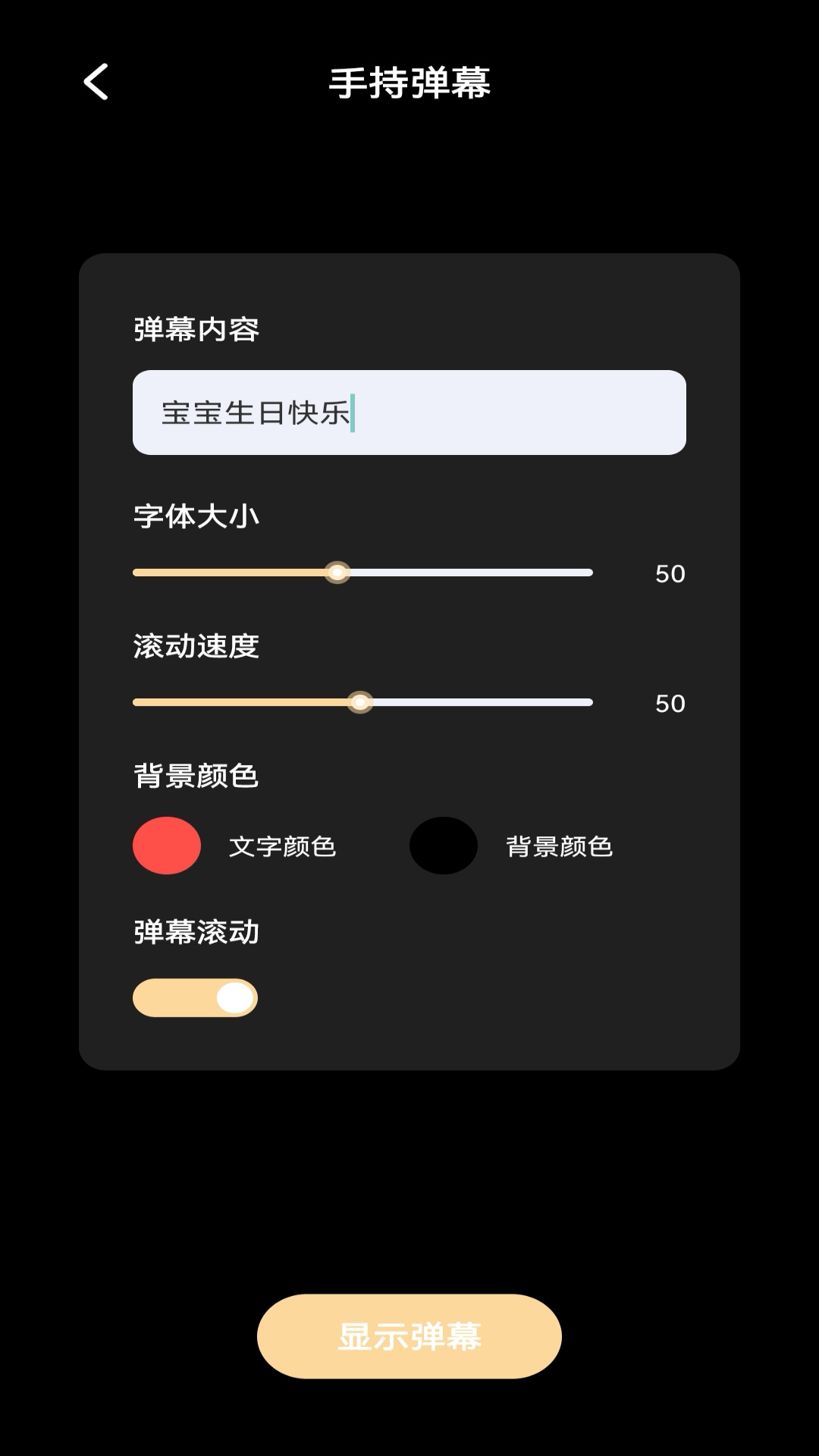Viewport: 819px width, 1456px height.
Task: Tap the 显示弹幕 button
Action: tap(409, 1336)
